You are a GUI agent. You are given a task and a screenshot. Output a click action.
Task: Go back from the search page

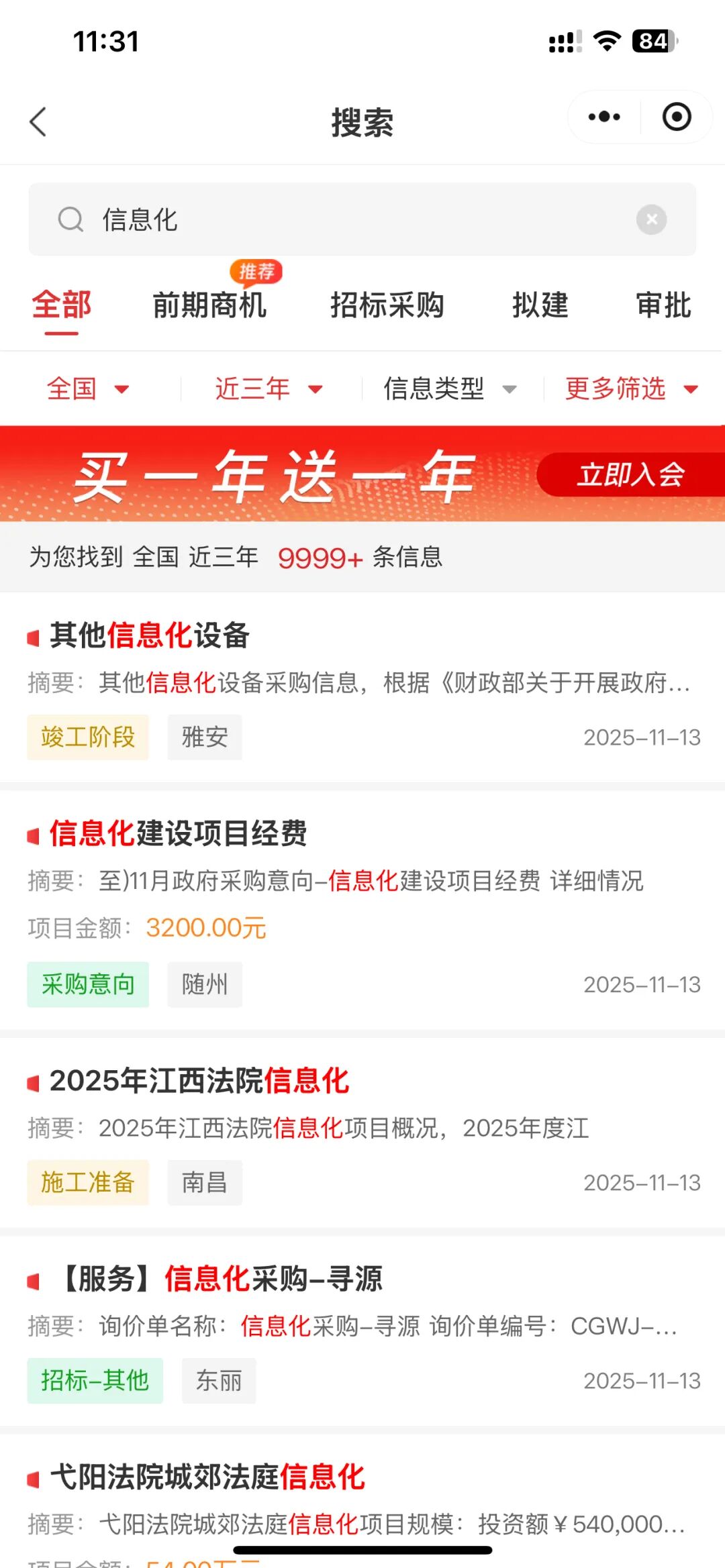(38, 122)
